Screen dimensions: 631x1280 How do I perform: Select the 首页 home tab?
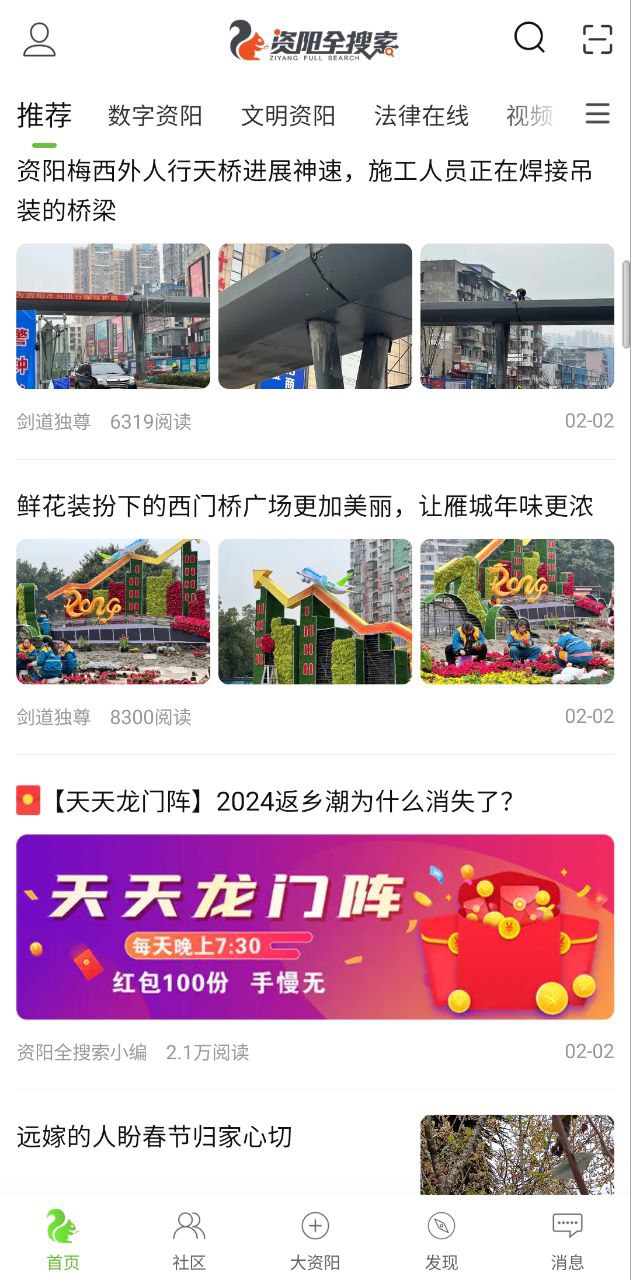pos(63,1240)
